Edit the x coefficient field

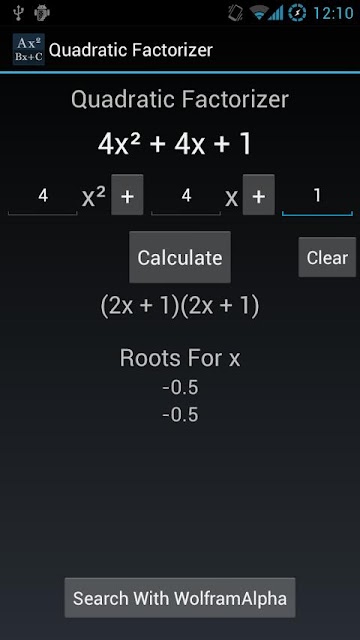186,196
